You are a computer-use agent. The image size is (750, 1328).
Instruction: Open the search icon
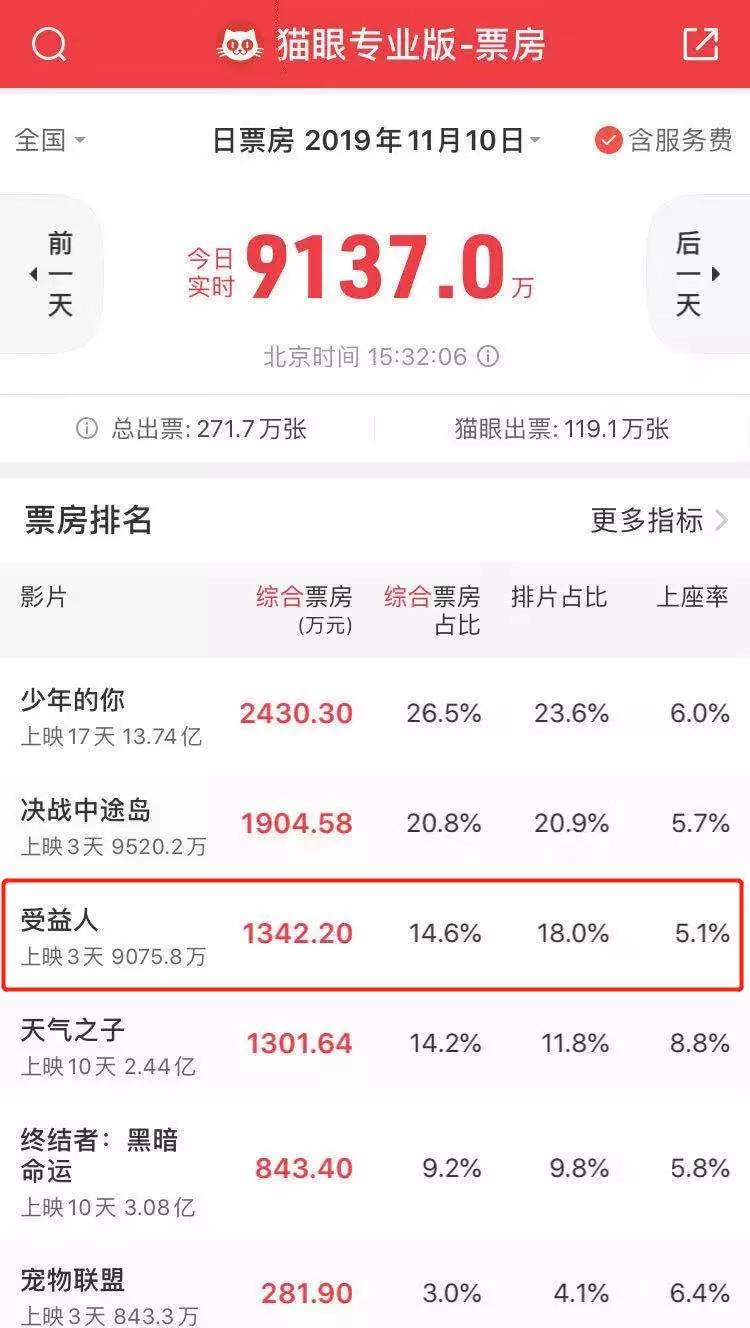49,44
